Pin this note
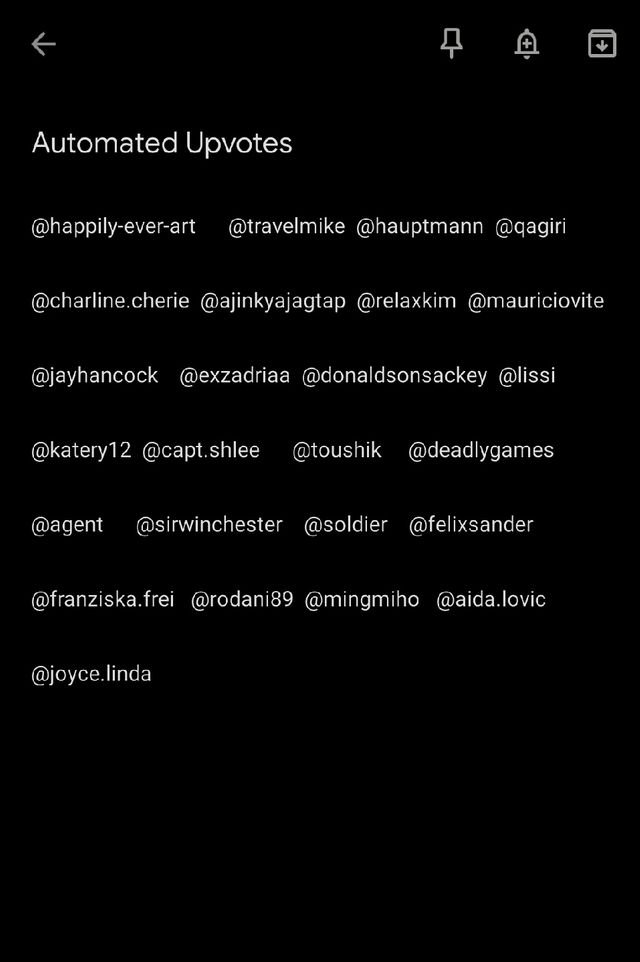The height and width of the screenshot is (962, 640). [x=452, y=44]
